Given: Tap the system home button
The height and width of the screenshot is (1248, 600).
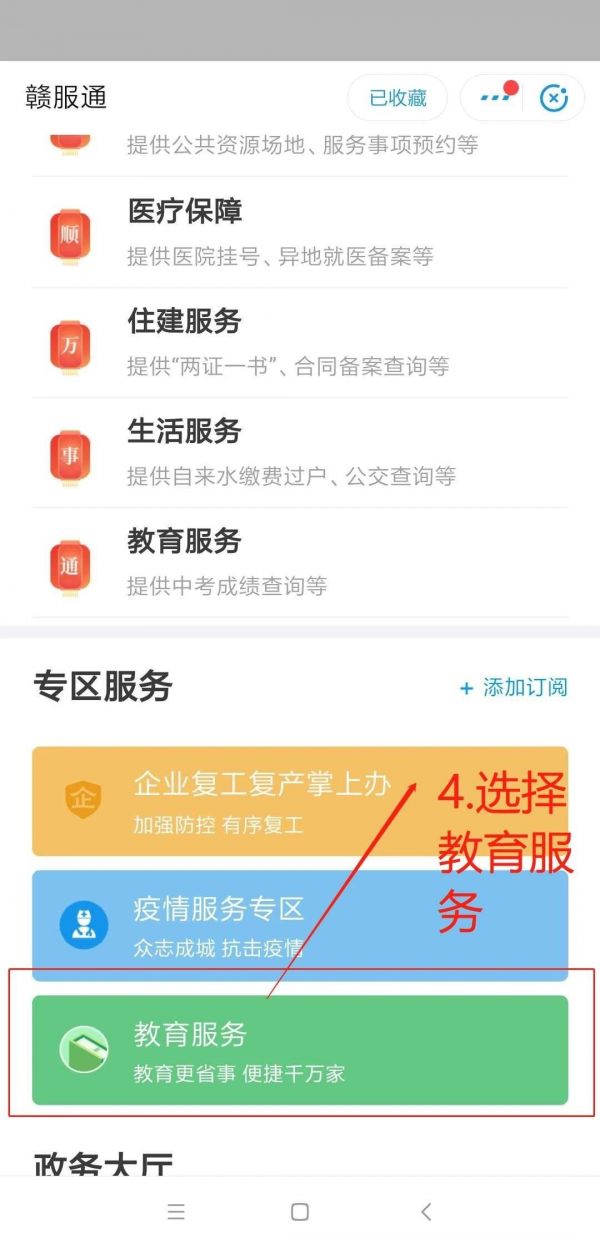Looking at the screenshot, I should pyautogui.click(x=299, y=1212).
